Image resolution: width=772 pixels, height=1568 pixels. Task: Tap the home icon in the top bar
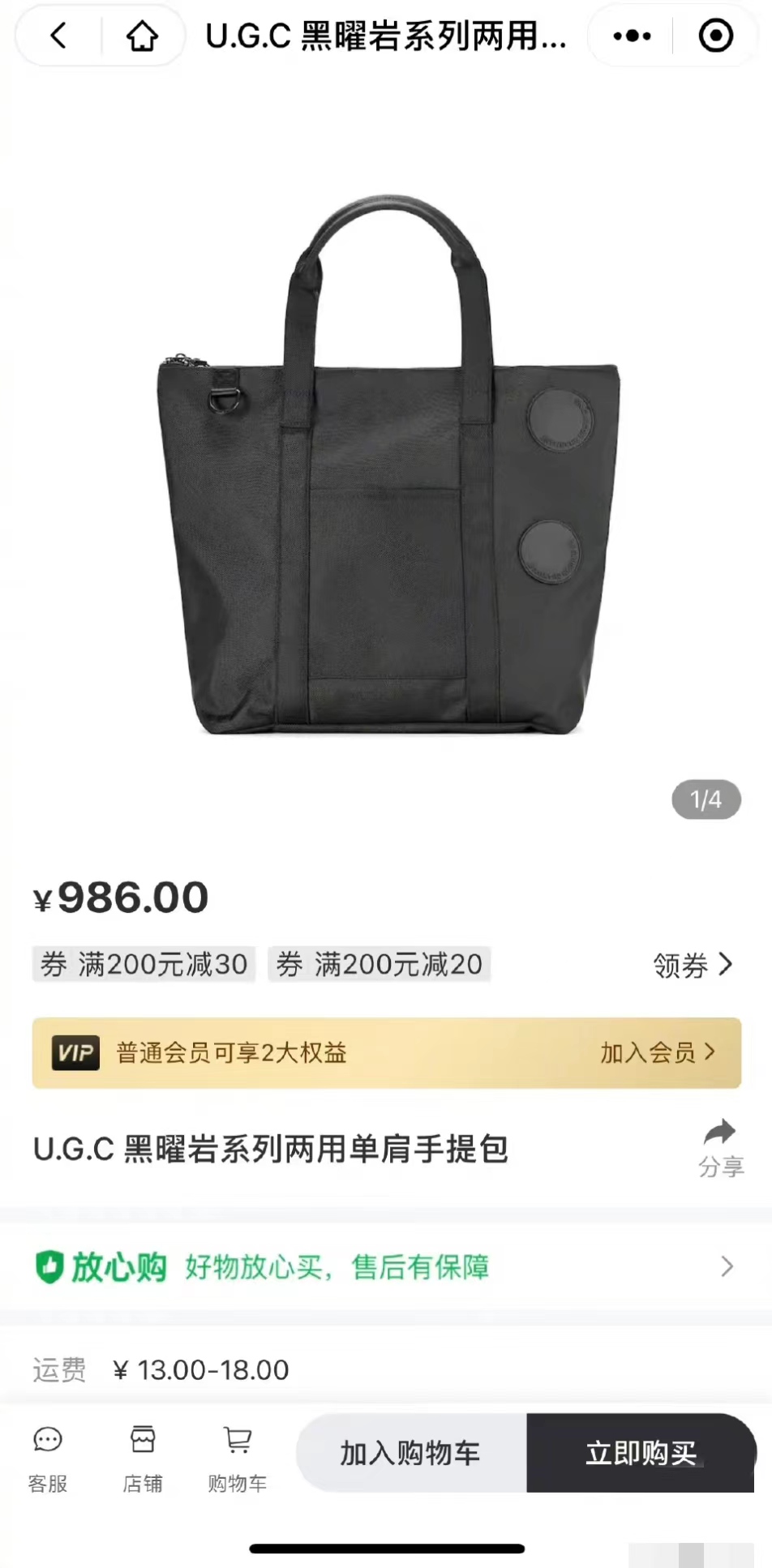click(x=142, y=36)
